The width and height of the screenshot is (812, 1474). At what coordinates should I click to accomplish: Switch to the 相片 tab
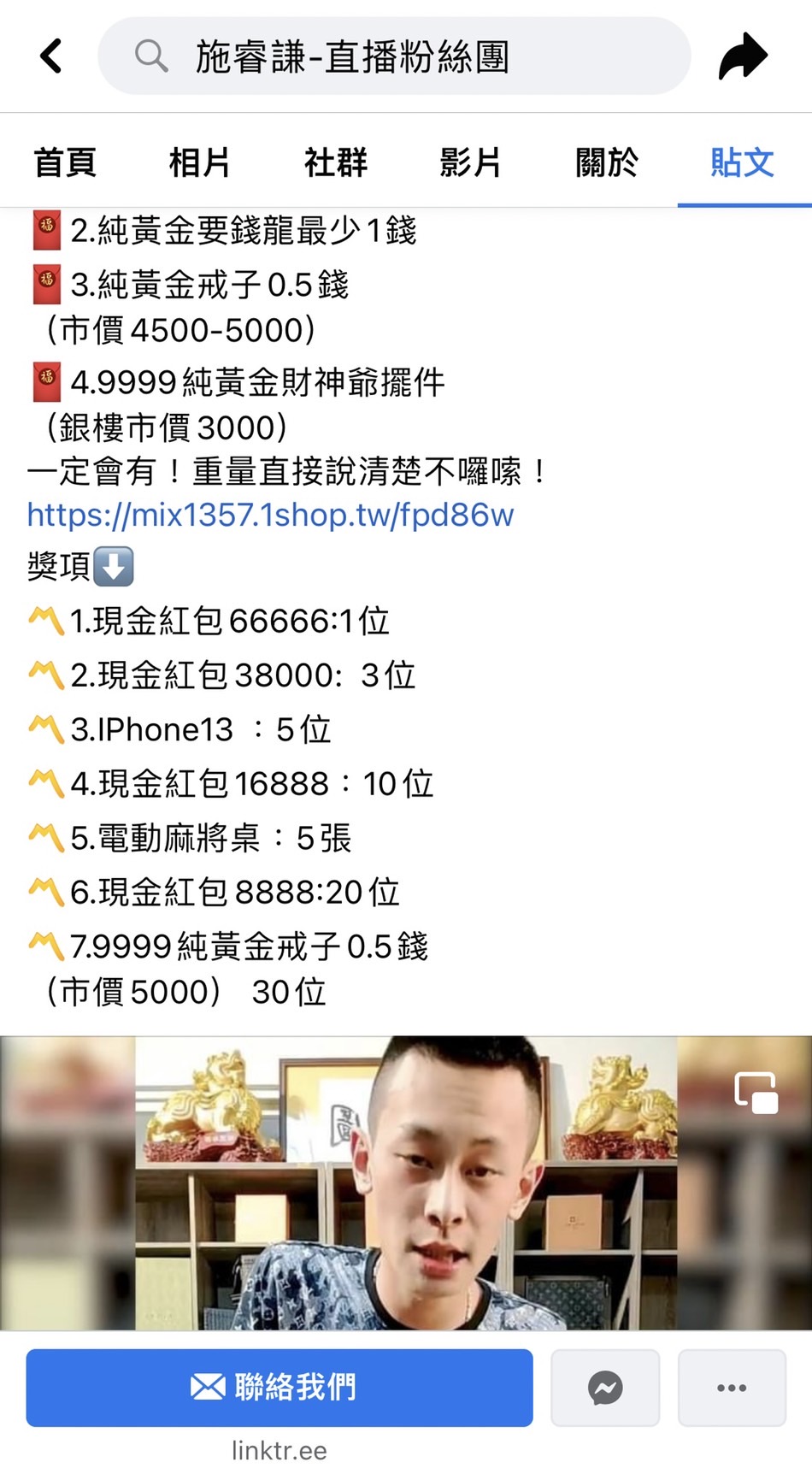199,162
